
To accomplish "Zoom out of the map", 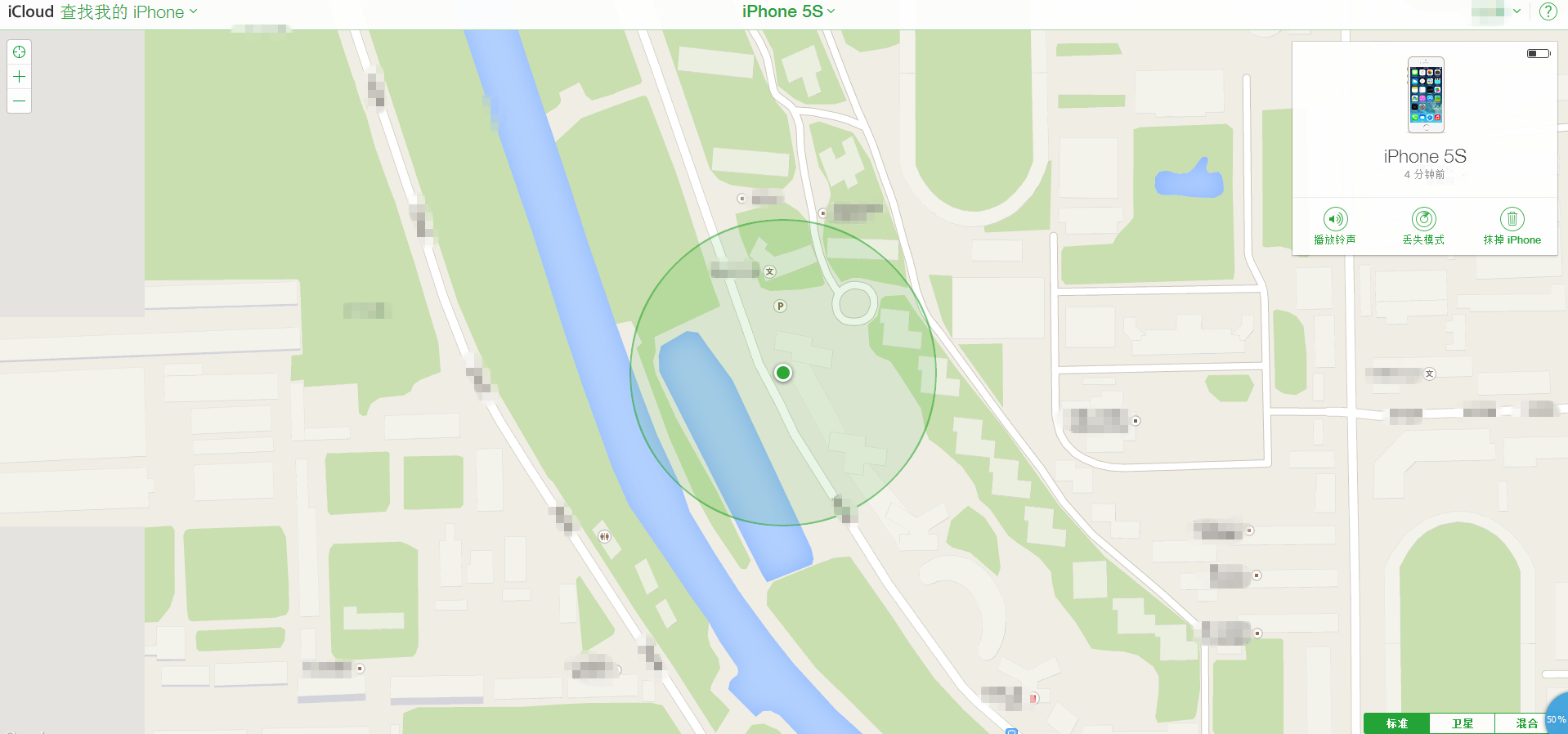I will 20,101.
